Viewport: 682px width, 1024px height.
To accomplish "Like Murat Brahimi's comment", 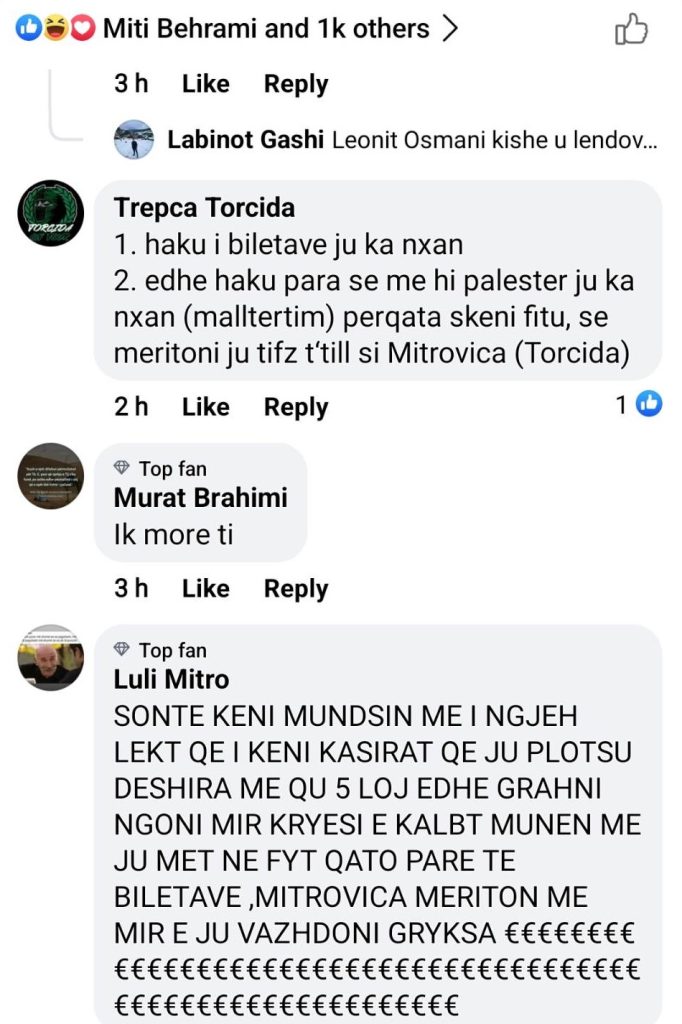I will [x=205, y=589].
